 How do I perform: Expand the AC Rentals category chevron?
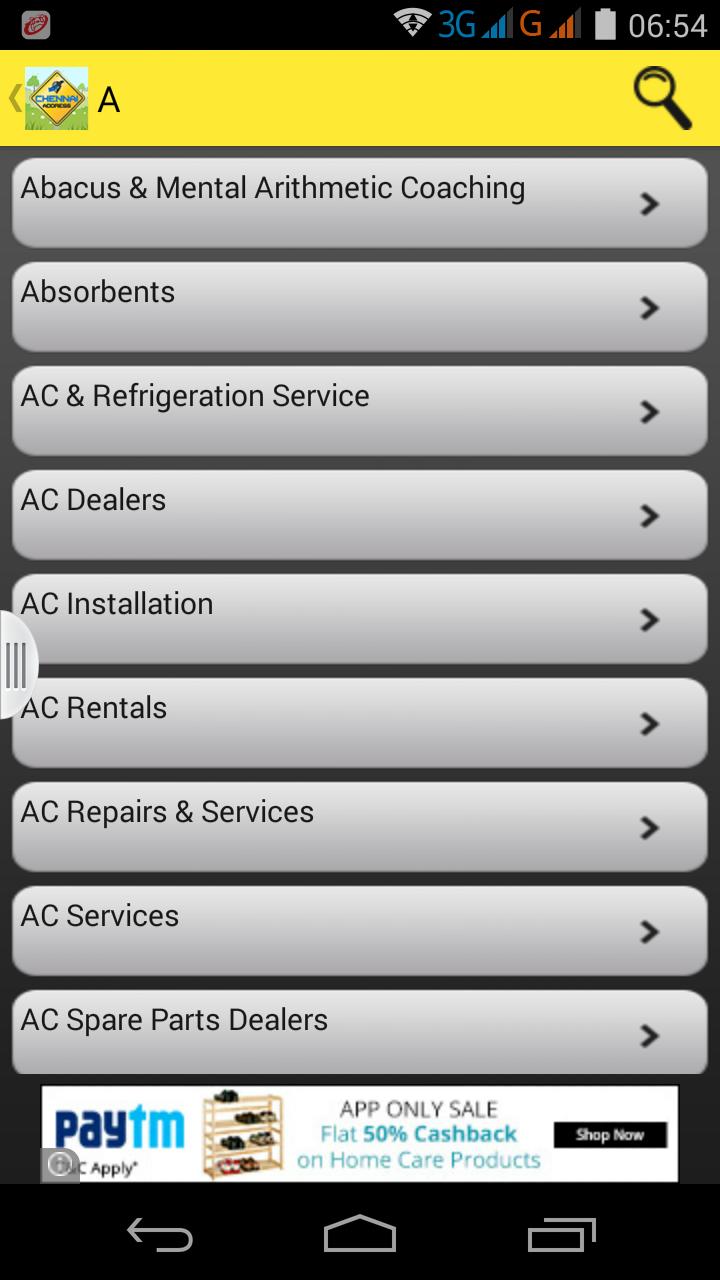(x=649, y=723)
